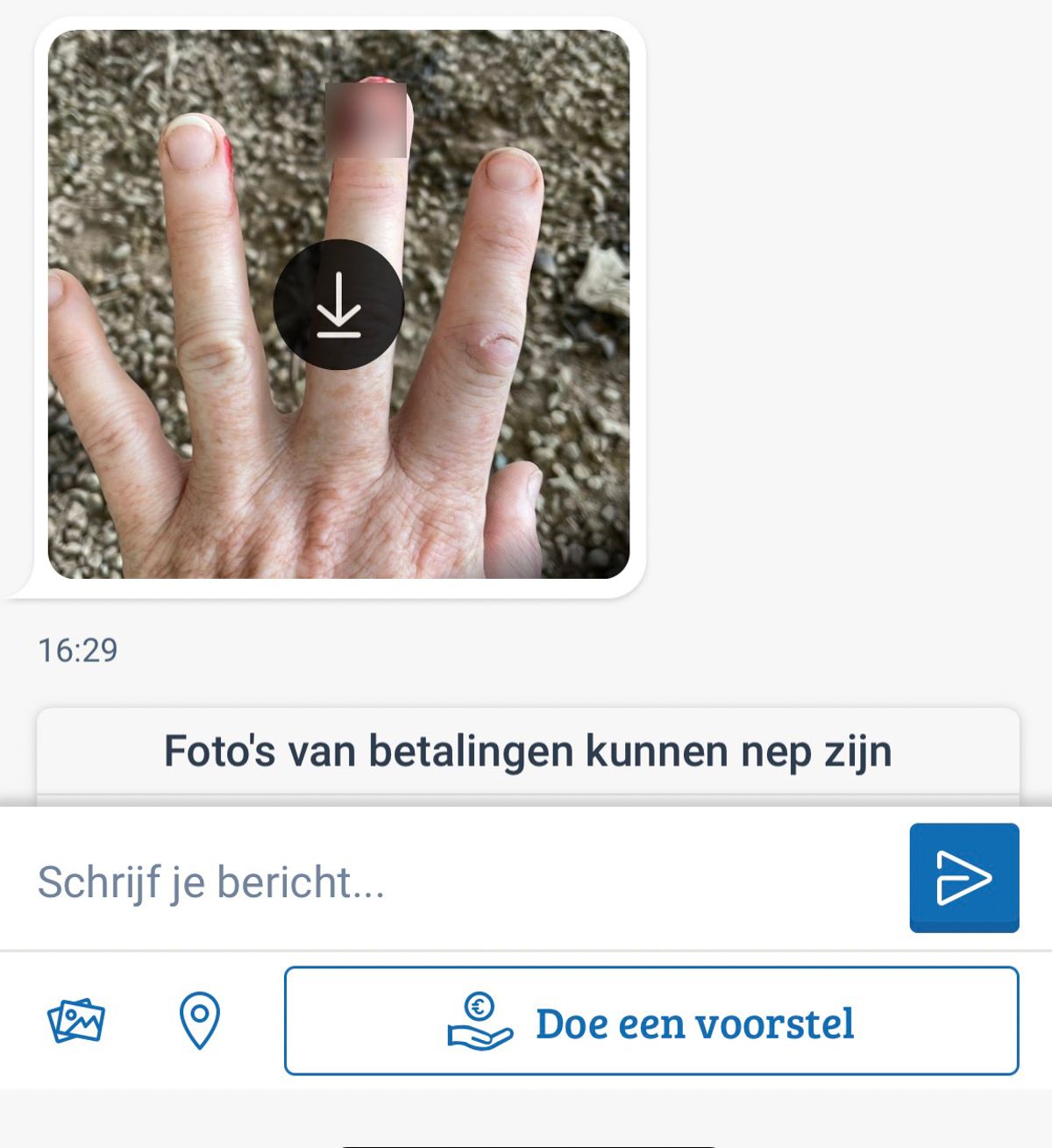
Task: Send the message with the arrow button
Action: tap(963, 877)
